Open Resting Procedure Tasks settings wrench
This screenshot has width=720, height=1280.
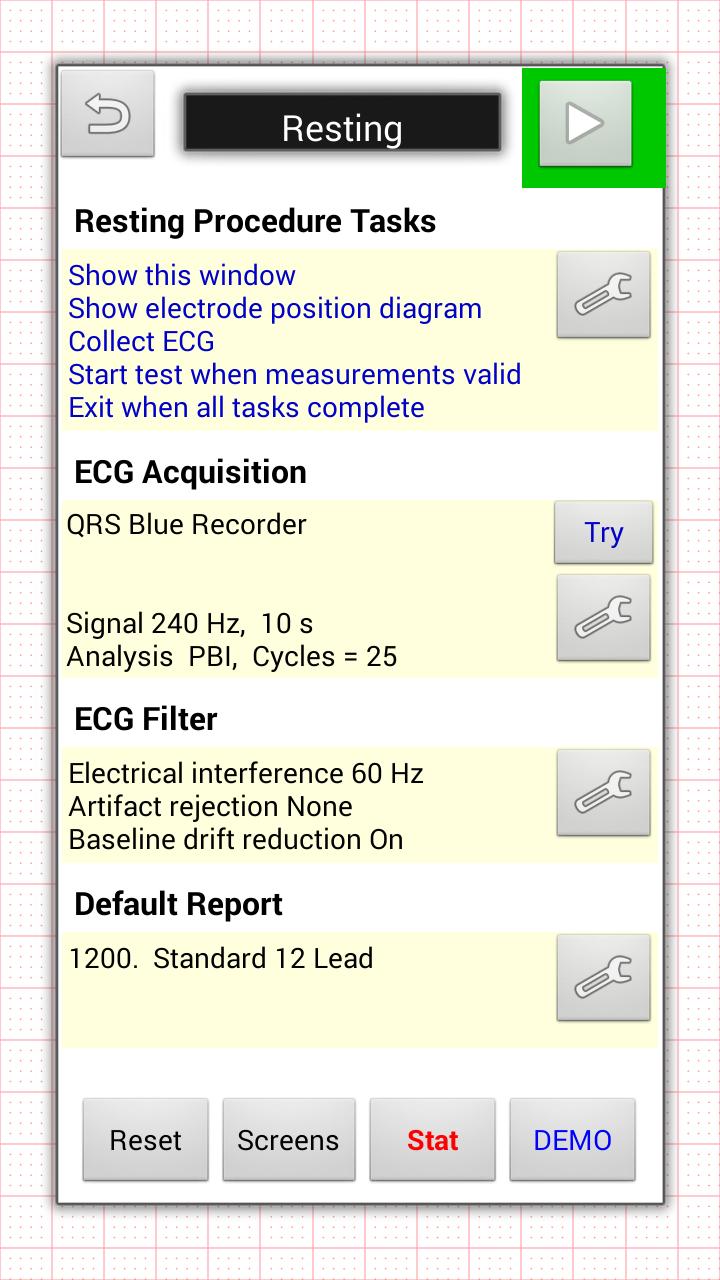tap(603, 294)
